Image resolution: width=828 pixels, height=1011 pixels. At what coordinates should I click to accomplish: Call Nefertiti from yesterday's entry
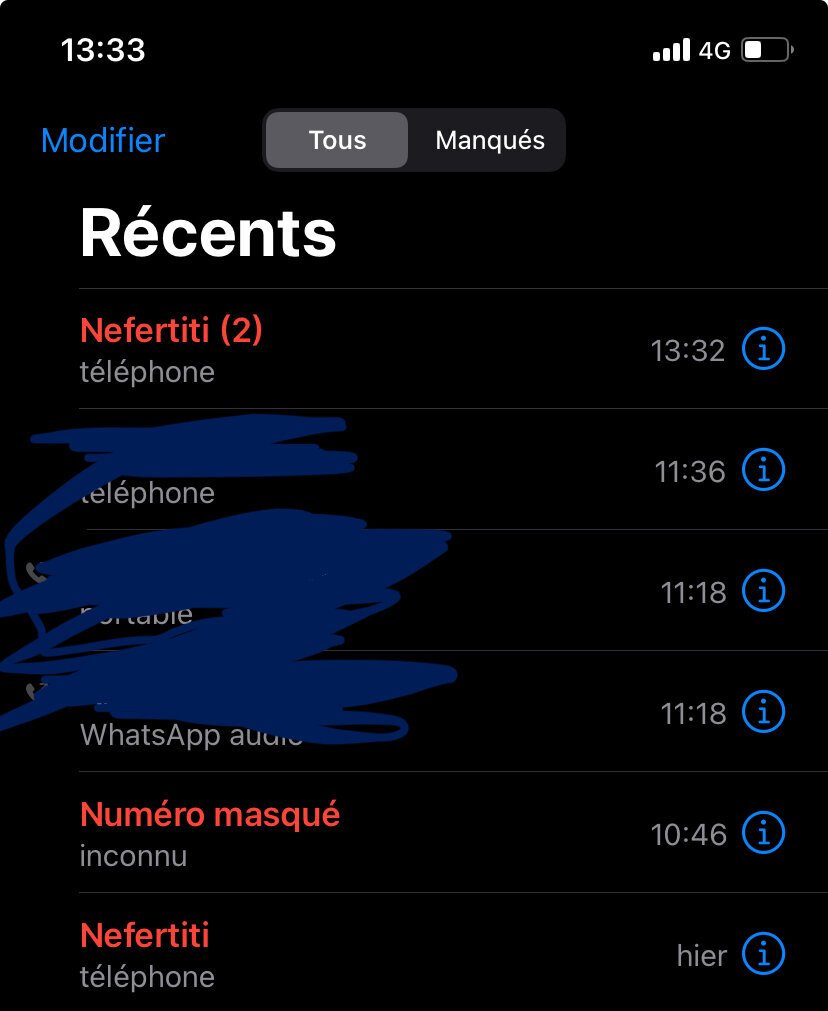coord(414,952)
